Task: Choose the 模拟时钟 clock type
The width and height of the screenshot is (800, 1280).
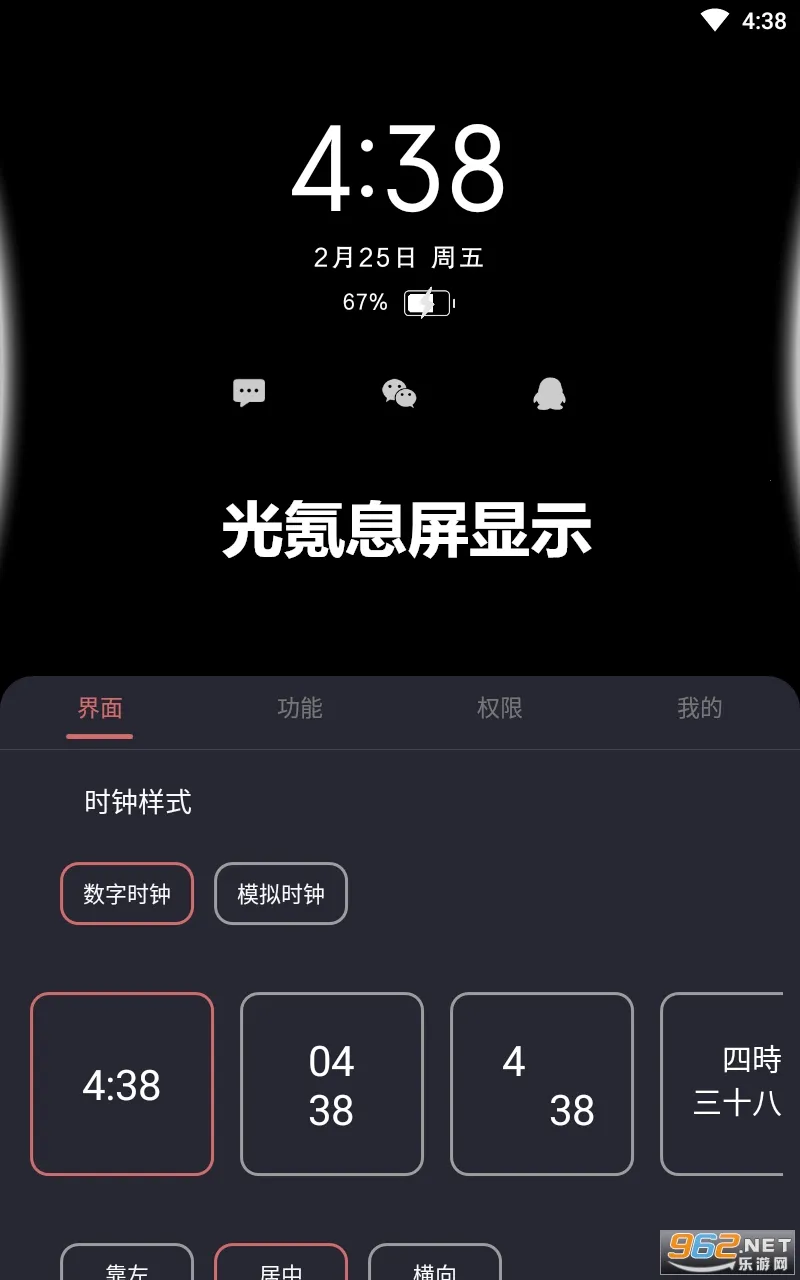Action: [281, 894]
